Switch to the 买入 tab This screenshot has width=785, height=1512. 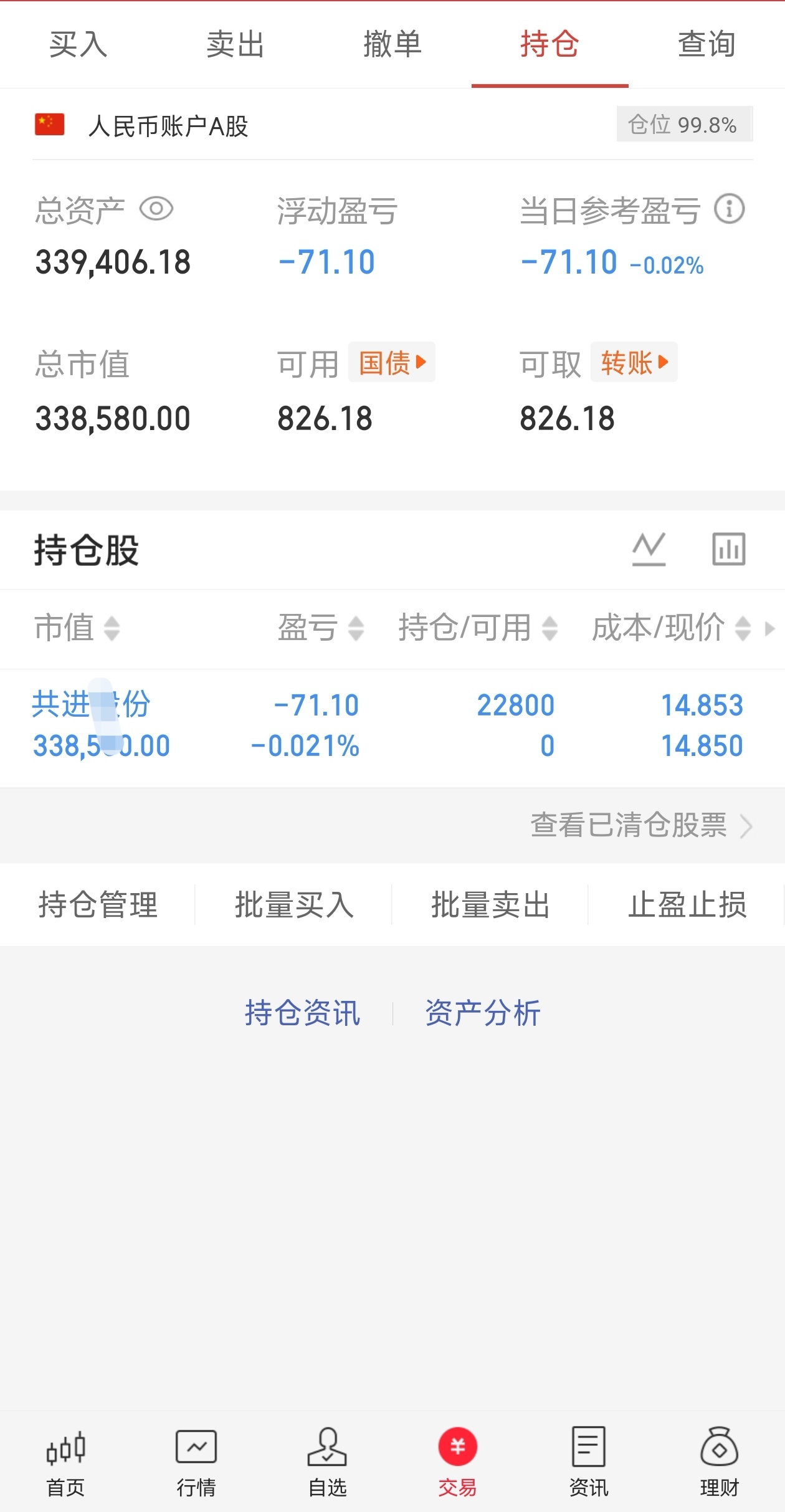click(78, 44)
